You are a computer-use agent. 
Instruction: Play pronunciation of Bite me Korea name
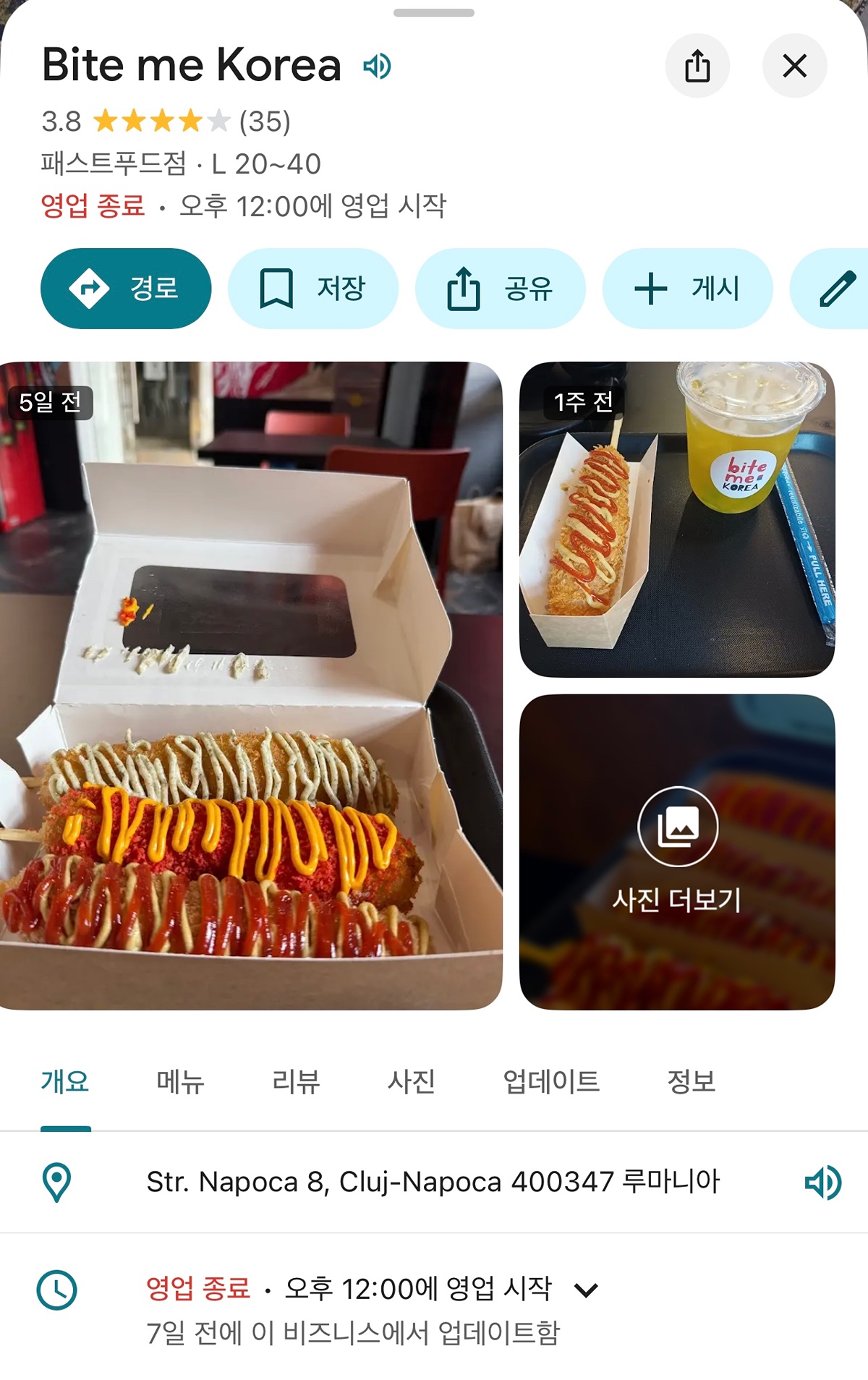pyautogui.click(x=377, y=66)
